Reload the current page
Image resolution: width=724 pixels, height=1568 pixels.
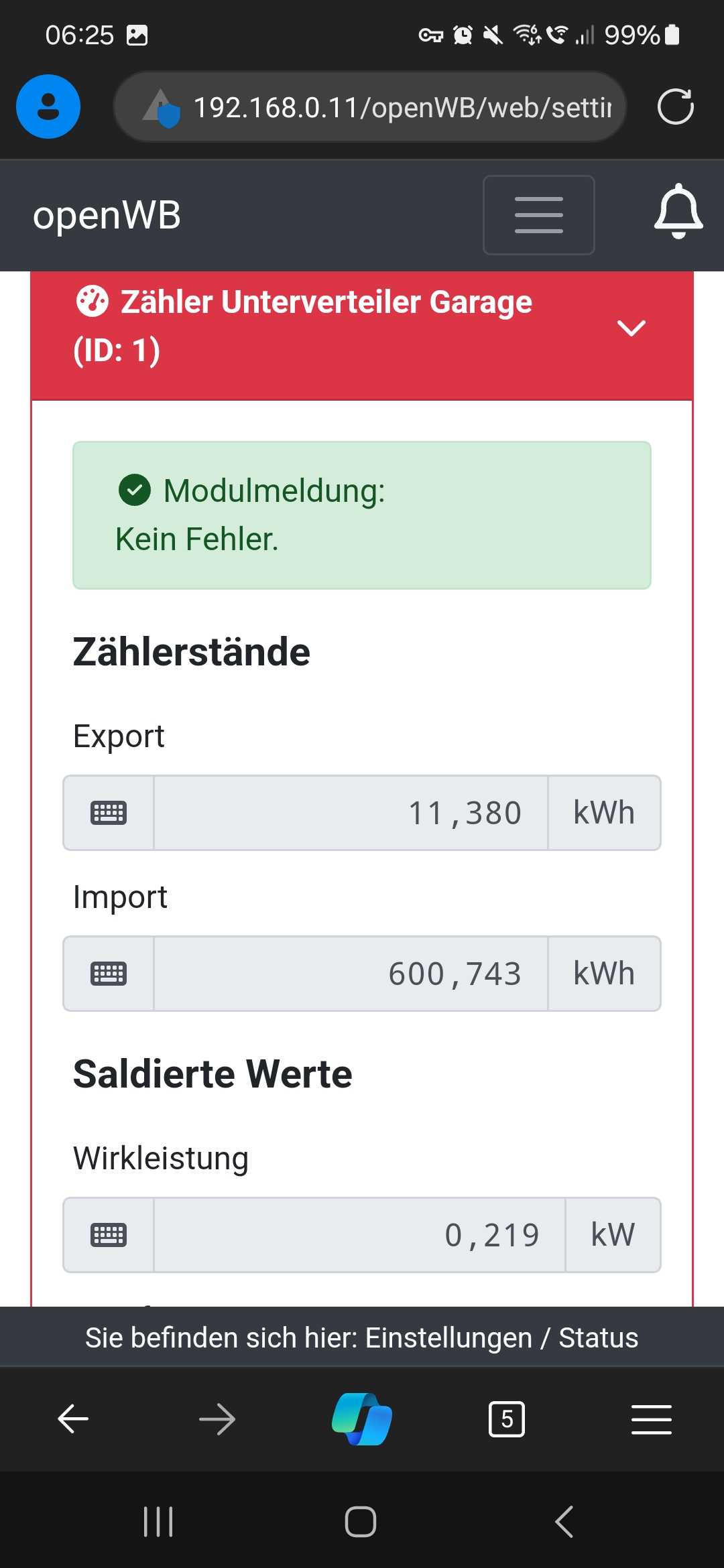pyautogui.click(x=675, y=107)
